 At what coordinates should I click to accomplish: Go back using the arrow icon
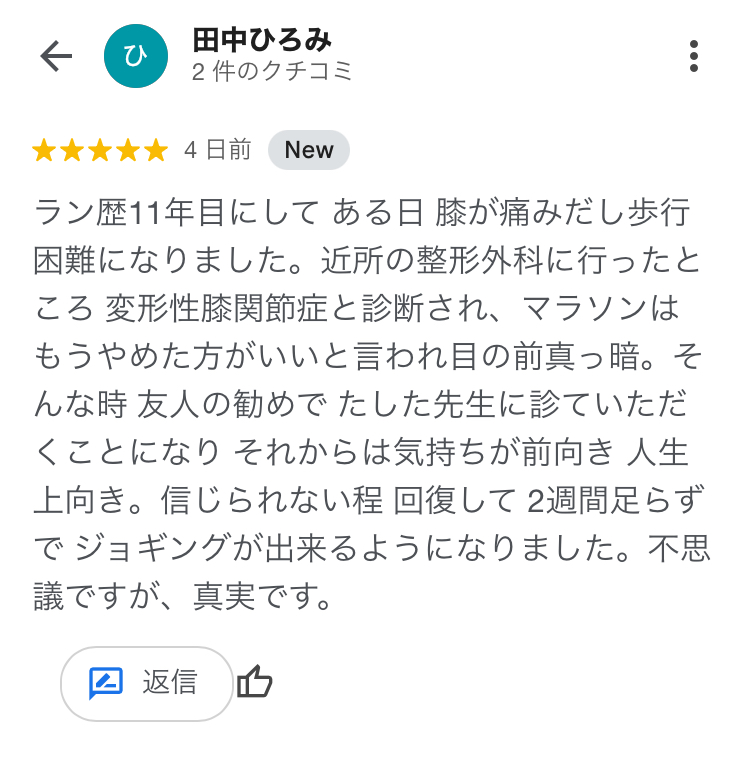[x=56, y=57]
